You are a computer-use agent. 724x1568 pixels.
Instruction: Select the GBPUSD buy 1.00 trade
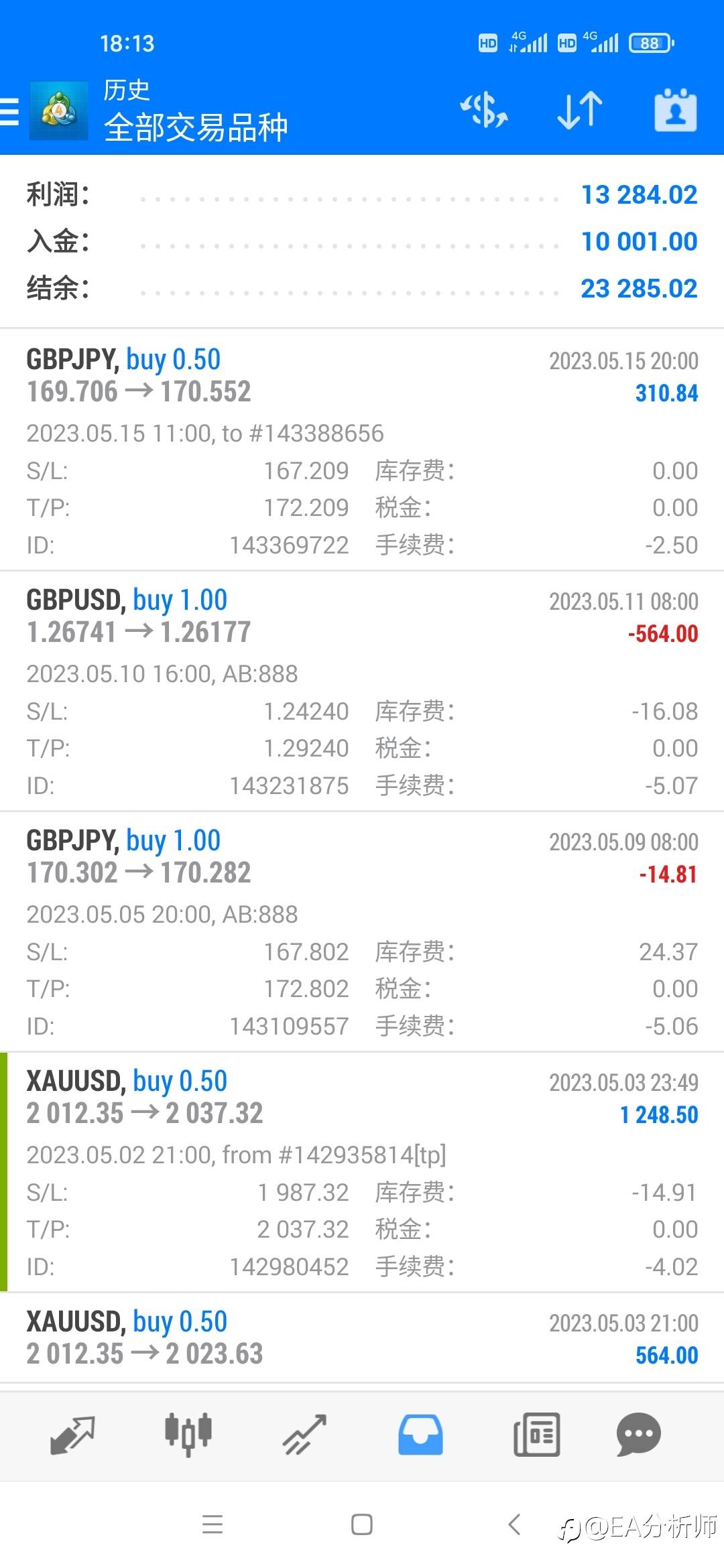[362, 691]
